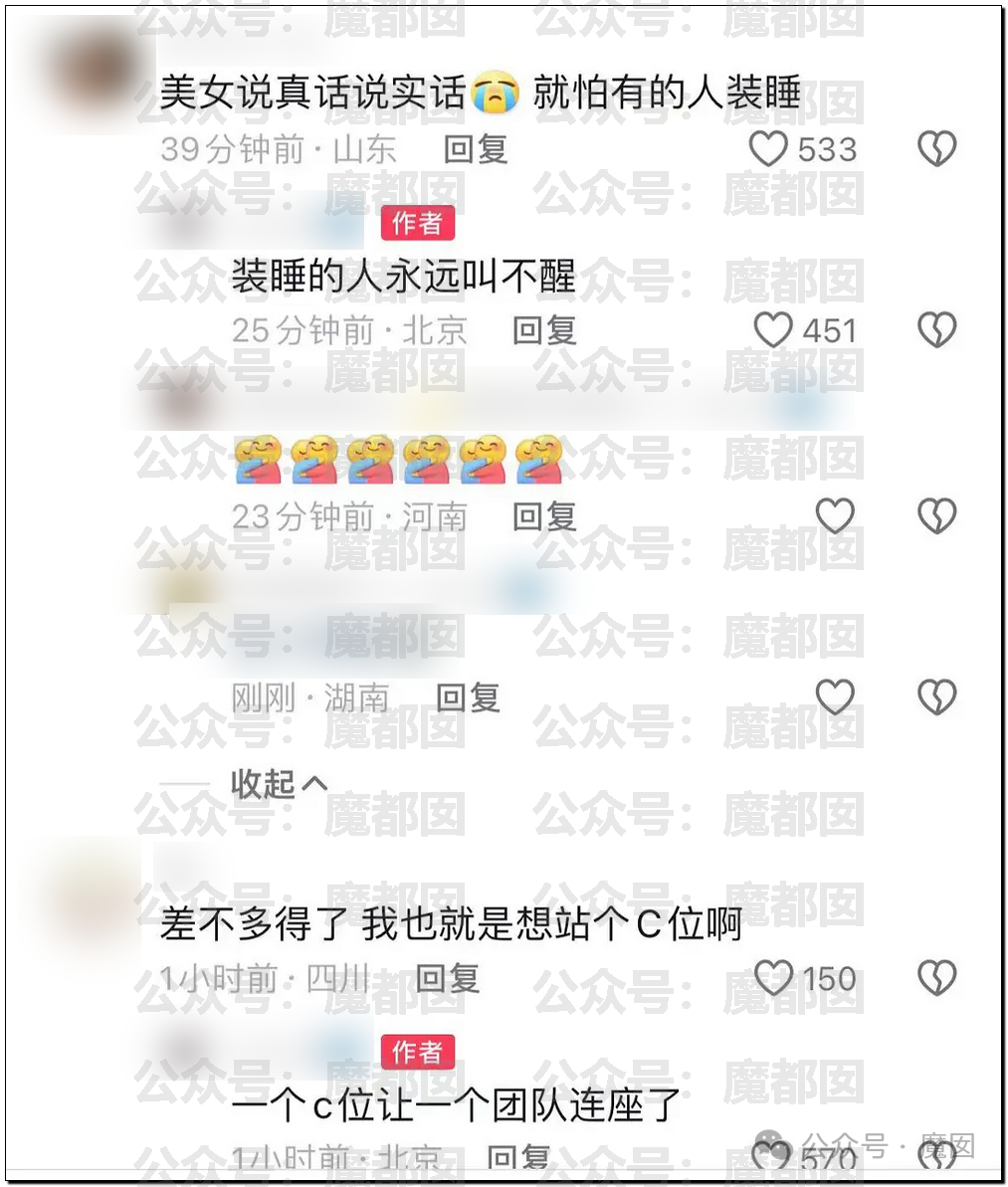Like the comment "差不多得了 我也就是想站个C位啊"
Screen dimensions: 1008x1187
[x=773, y=978]
